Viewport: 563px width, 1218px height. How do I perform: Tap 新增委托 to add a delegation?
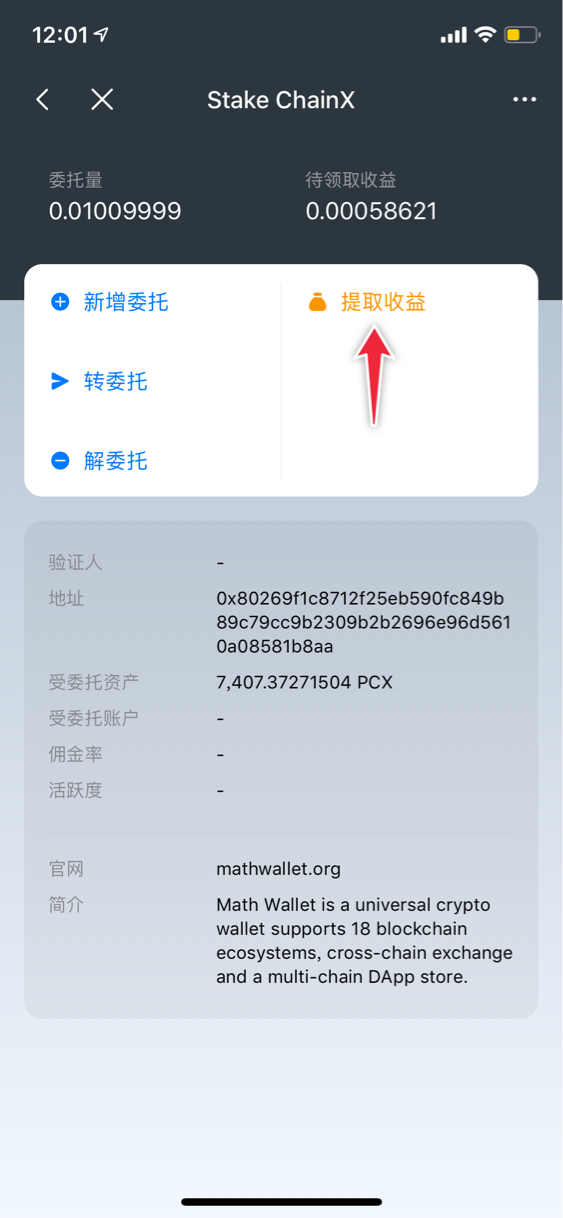pyautogui.click(x=110, y=302)
